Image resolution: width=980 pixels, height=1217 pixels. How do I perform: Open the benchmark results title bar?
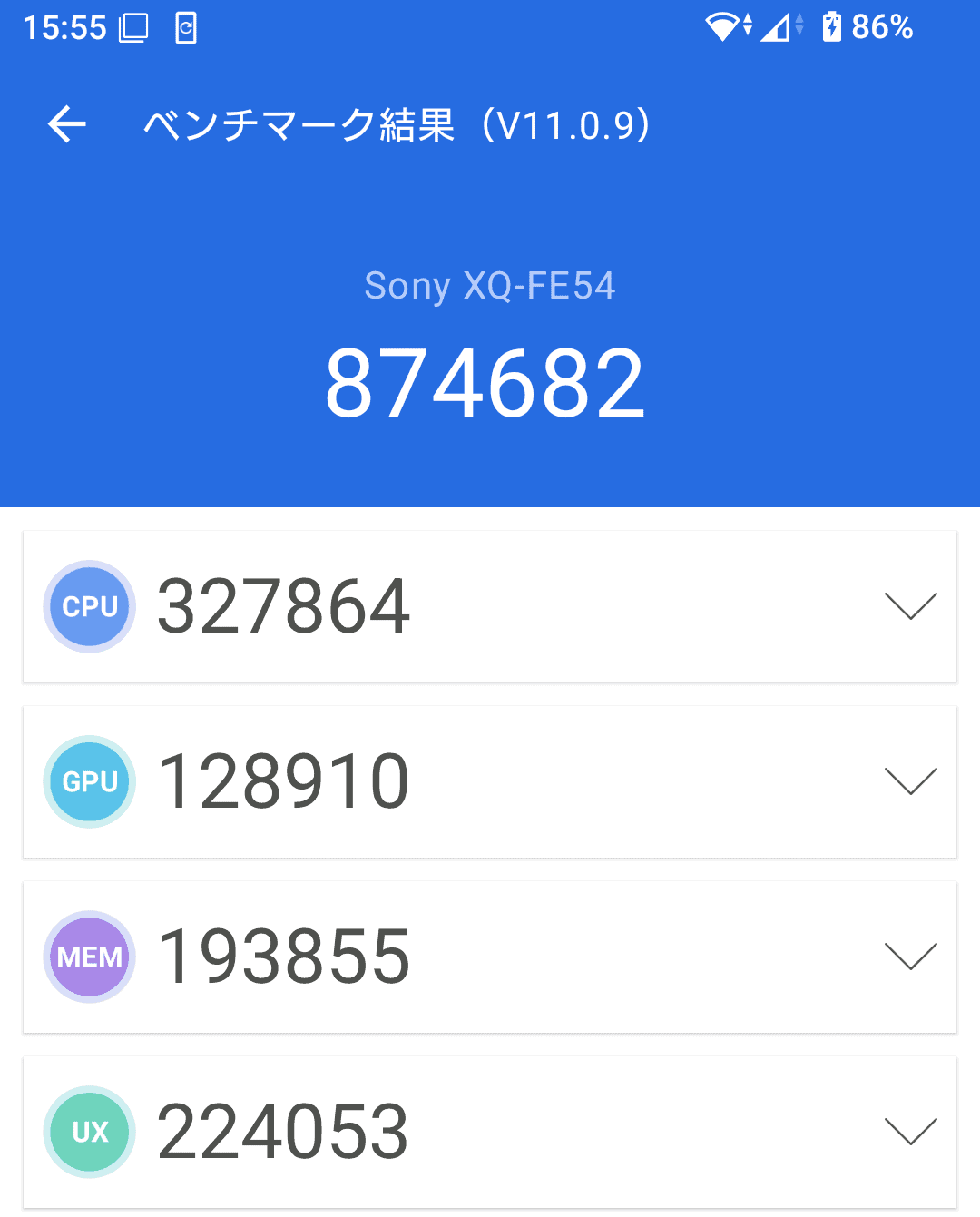pos(395,126)
